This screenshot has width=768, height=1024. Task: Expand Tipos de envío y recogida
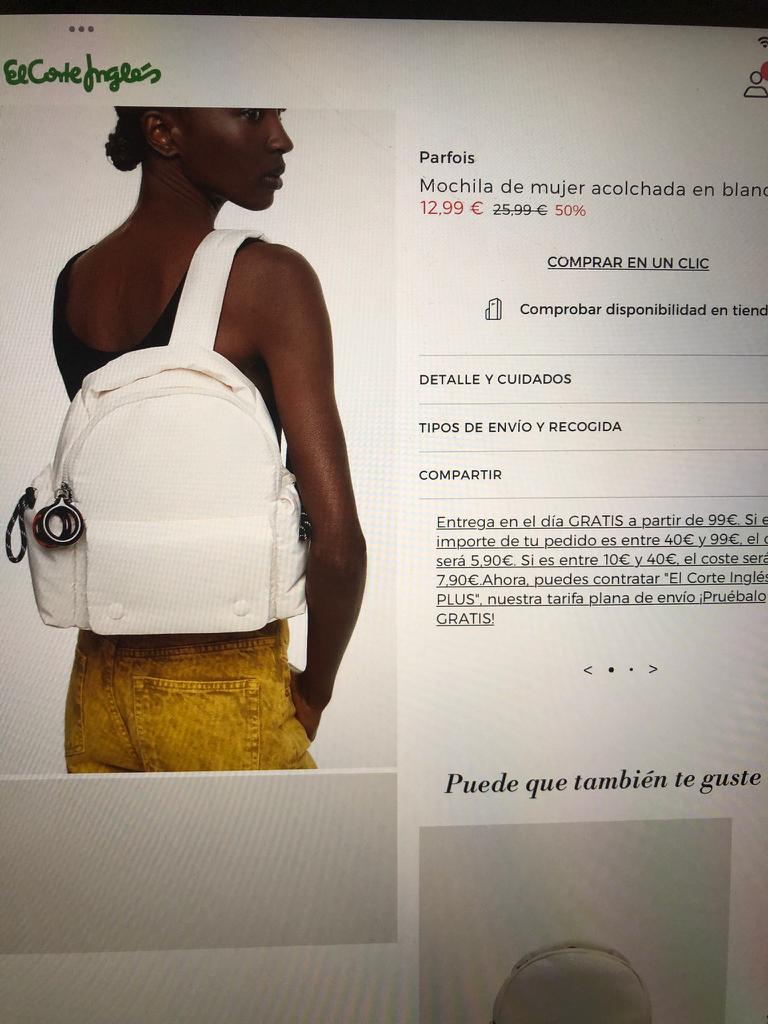[593, 426]
